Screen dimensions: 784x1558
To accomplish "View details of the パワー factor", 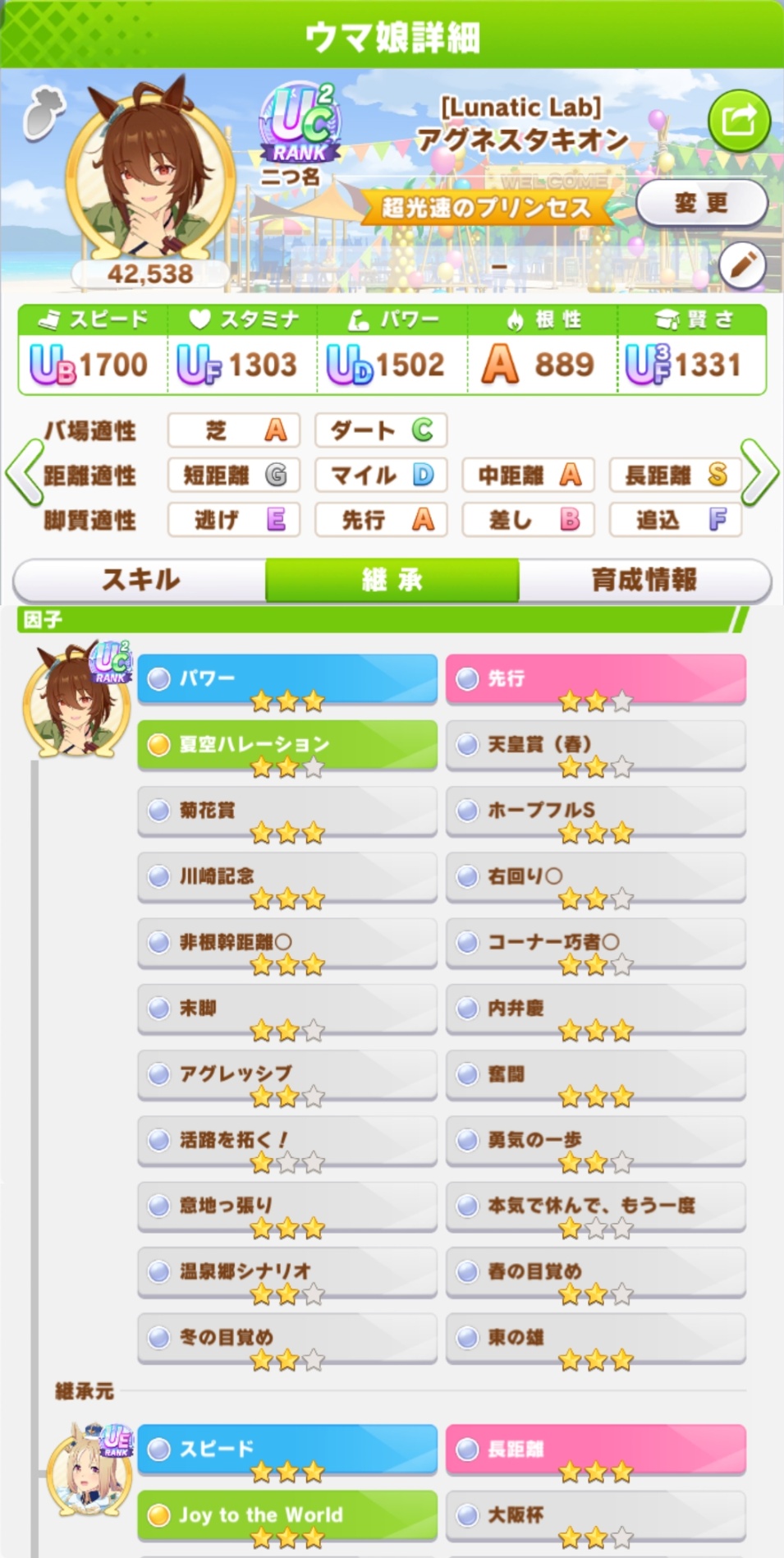I will pyautogui.click(x=287, y=679).
